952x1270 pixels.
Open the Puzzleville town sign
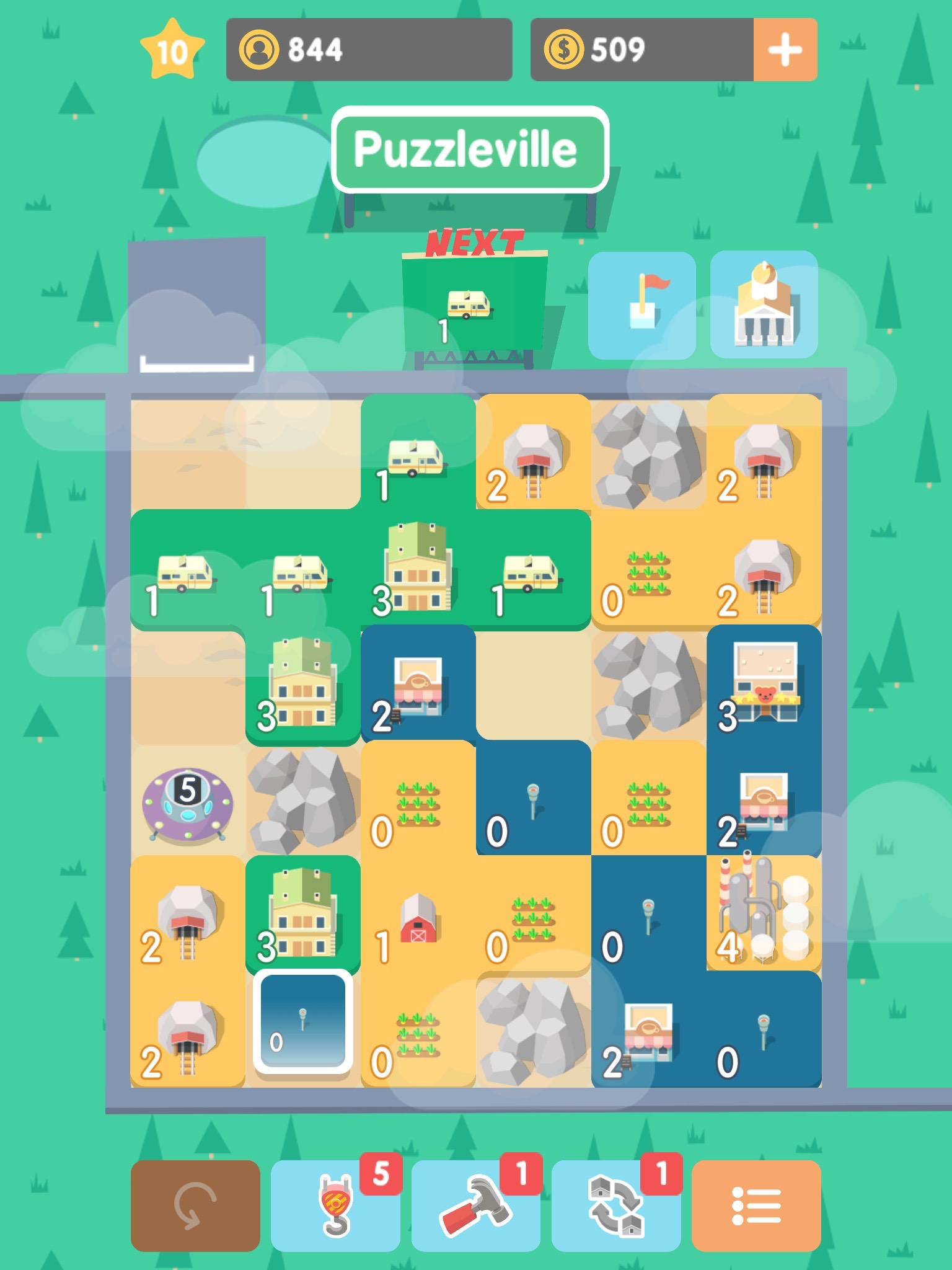[x=470, y=149]
